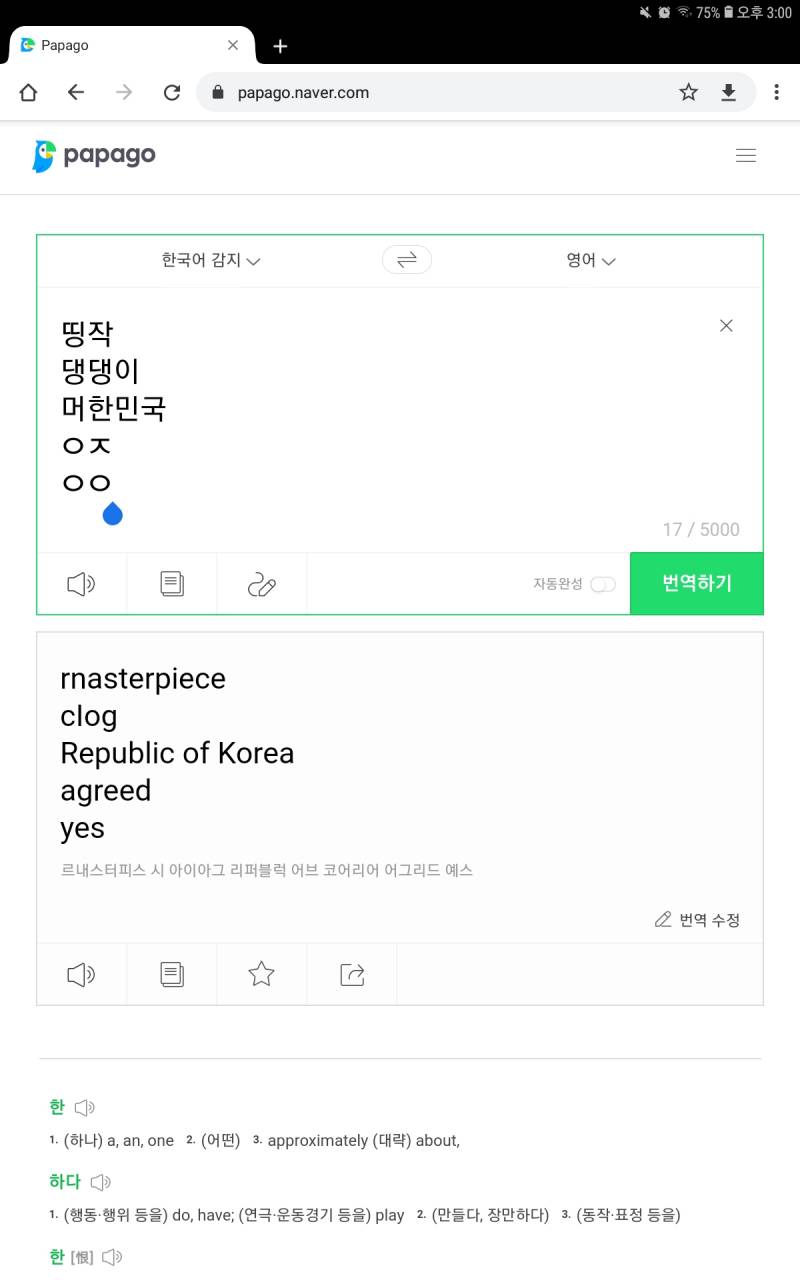Open the Papago hamburger menu
800x1280 pixels.
coord(746,155)
